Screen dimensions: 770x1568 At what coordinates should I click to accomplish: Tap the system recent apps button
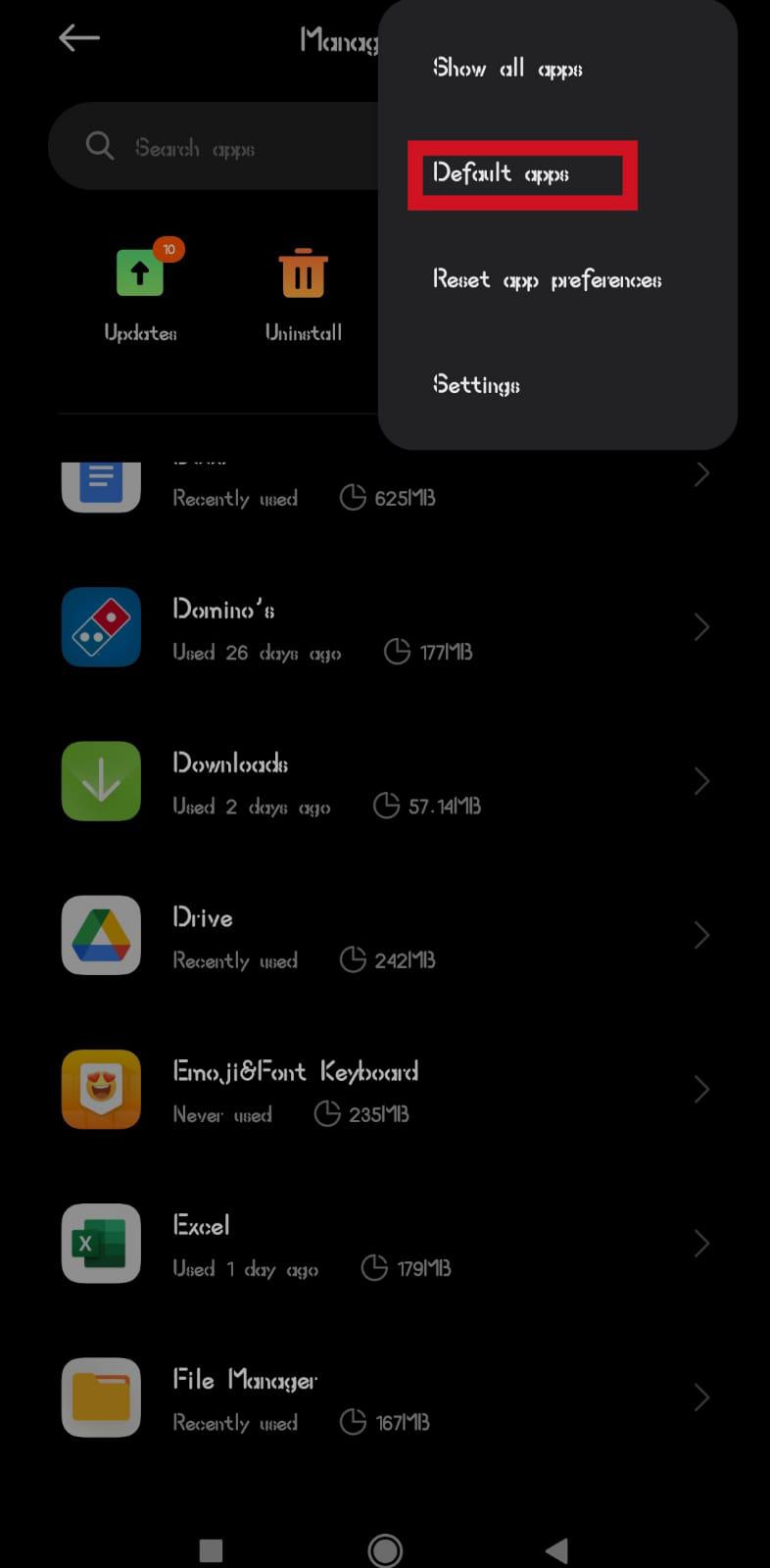(x=211, y=1549)
